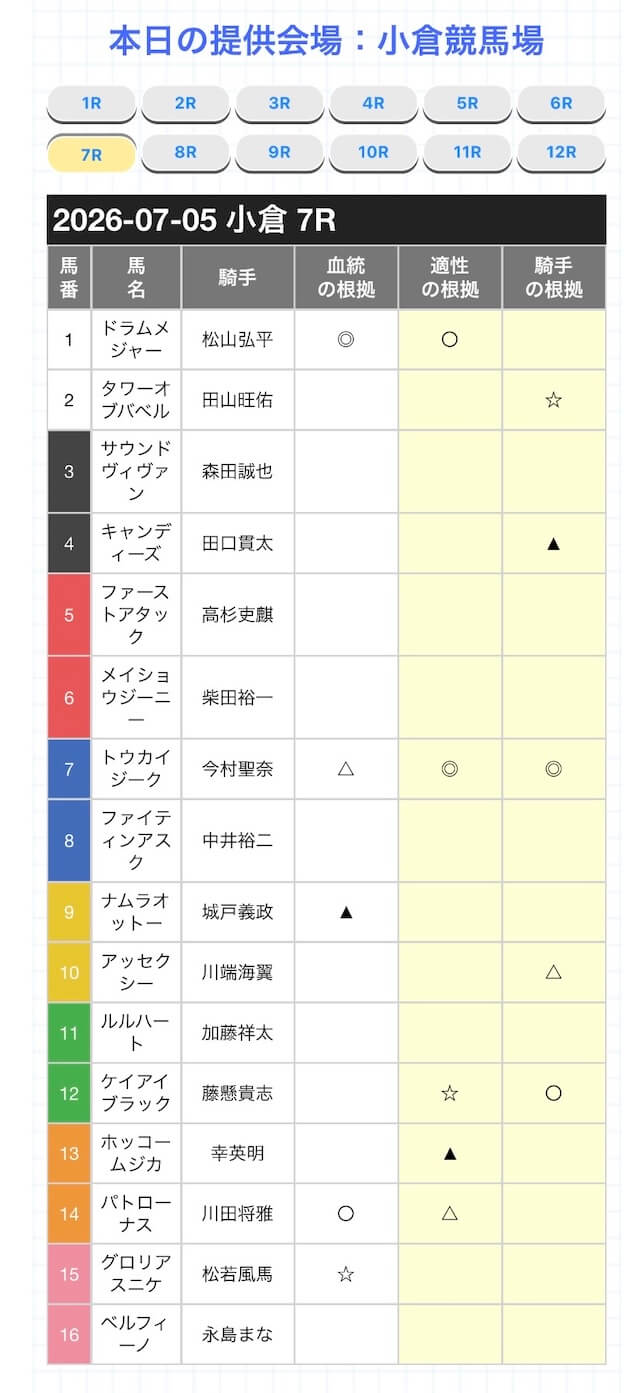The image size is (640, 1393).
Task: Show the 4R race
Action: 374,103
